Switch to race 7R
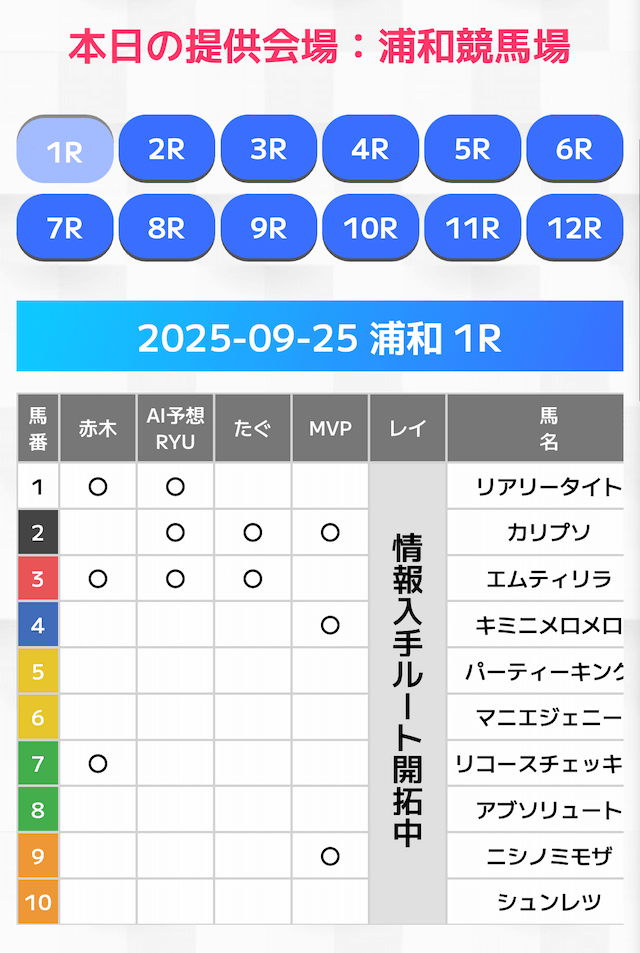Image resolution: width=640 pixels, height=953 pixels. pos(65,228)
